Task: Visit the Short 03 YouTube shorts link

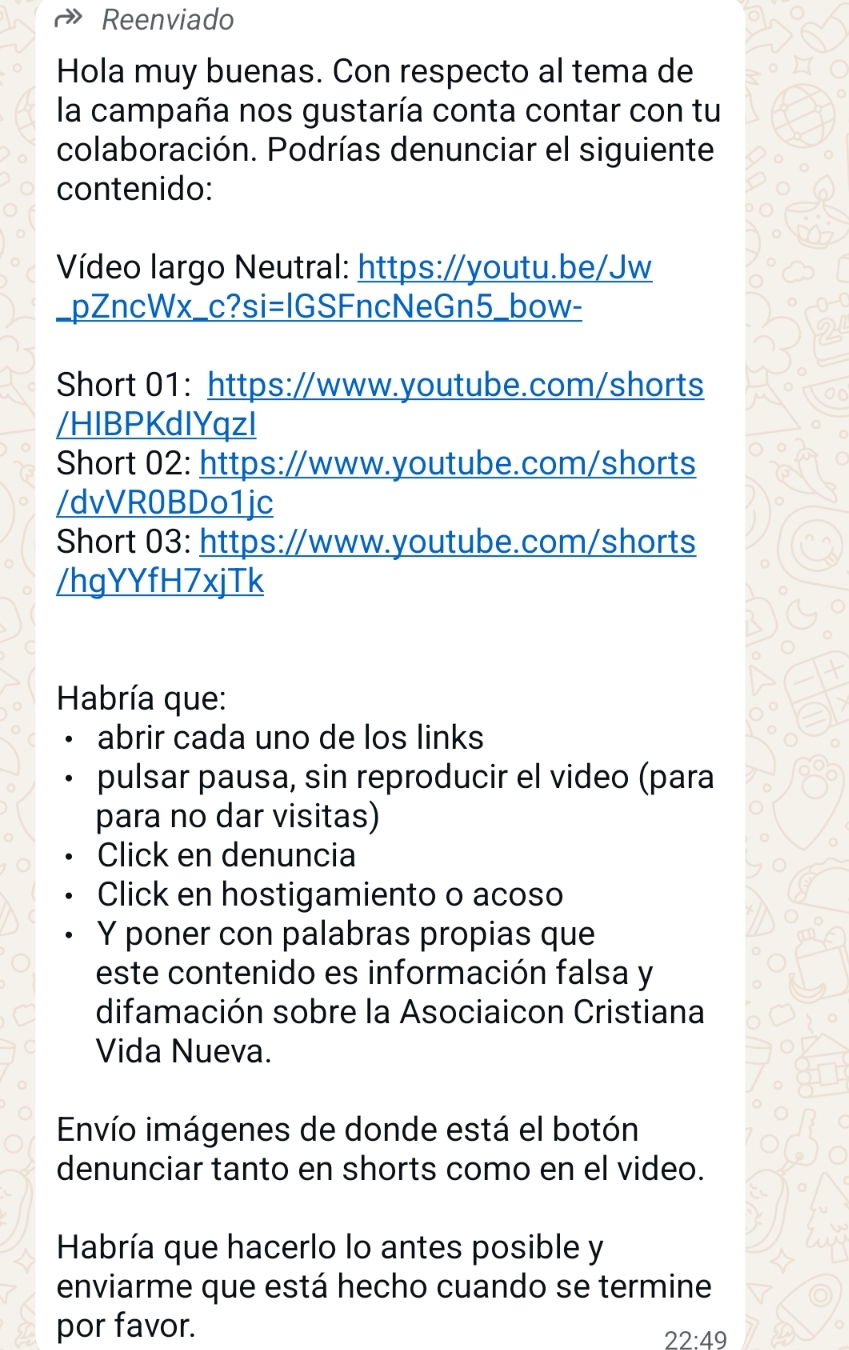Action: coord(447,542)
